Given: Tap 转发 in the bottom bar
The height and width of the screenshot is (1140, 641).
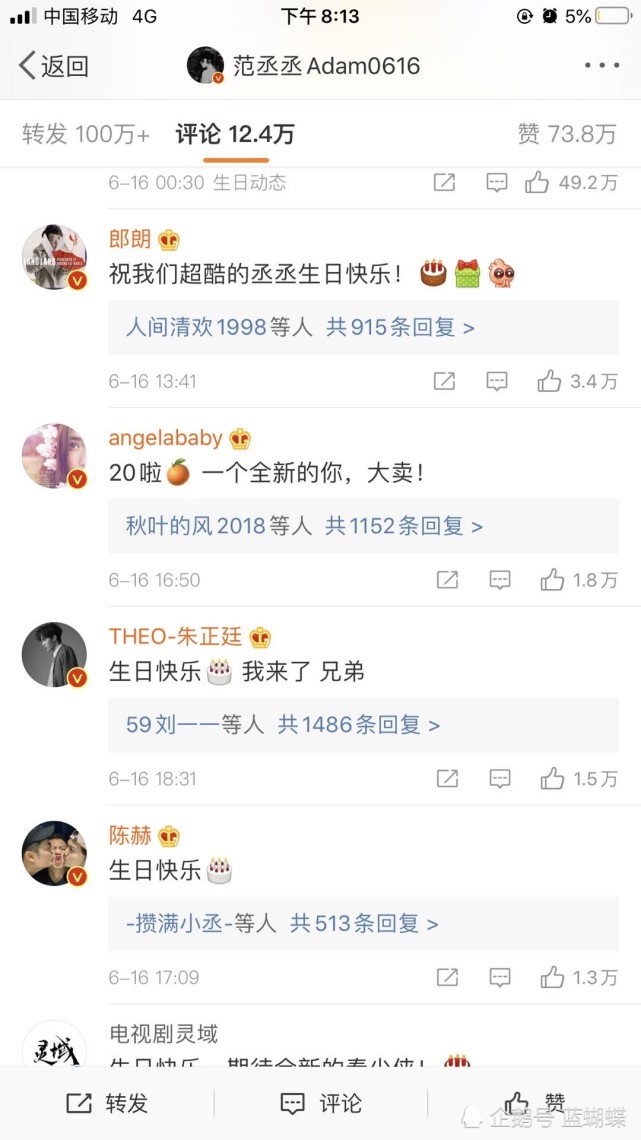Looking at the screenshot, I should coord(107,1103).
